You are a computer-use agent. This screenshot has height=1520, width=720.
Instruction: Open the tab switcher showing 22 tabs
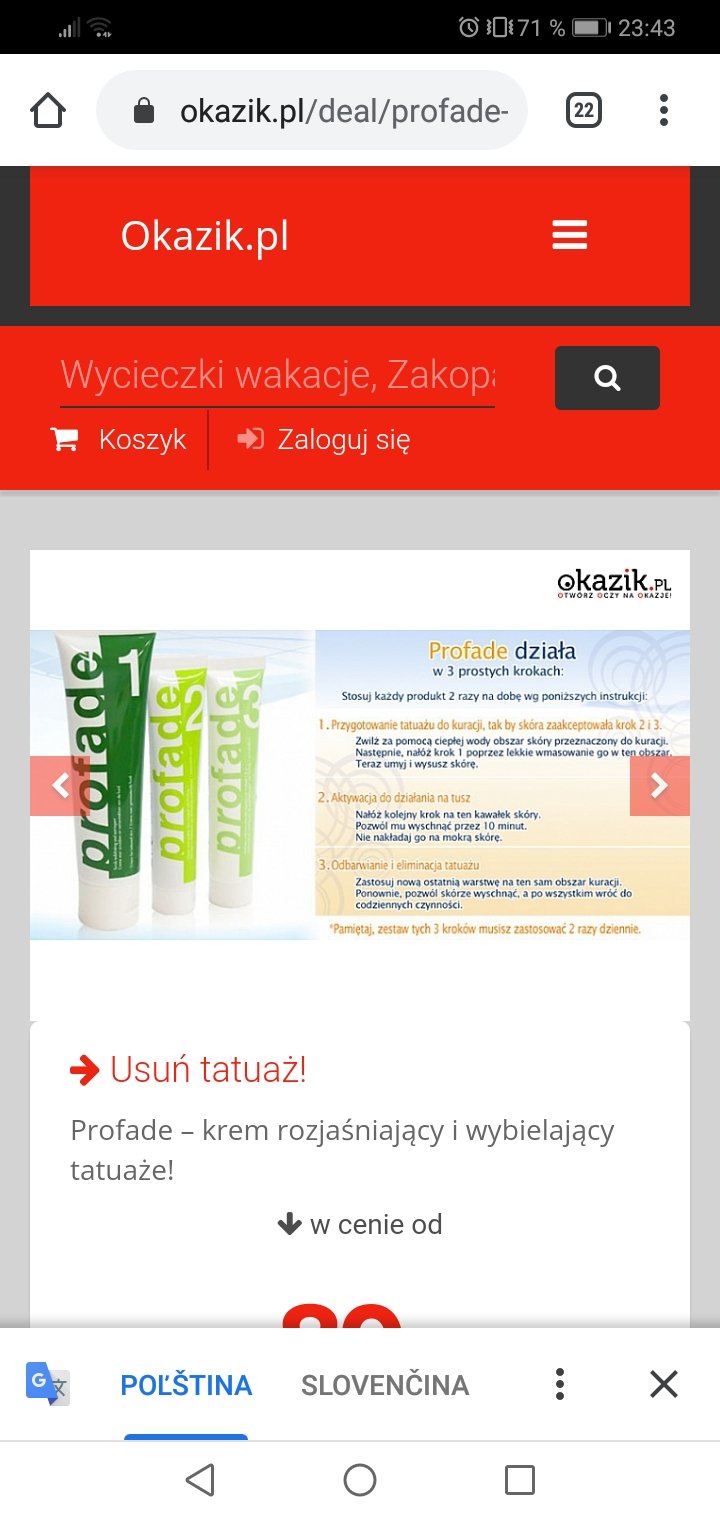pos(585,111)
